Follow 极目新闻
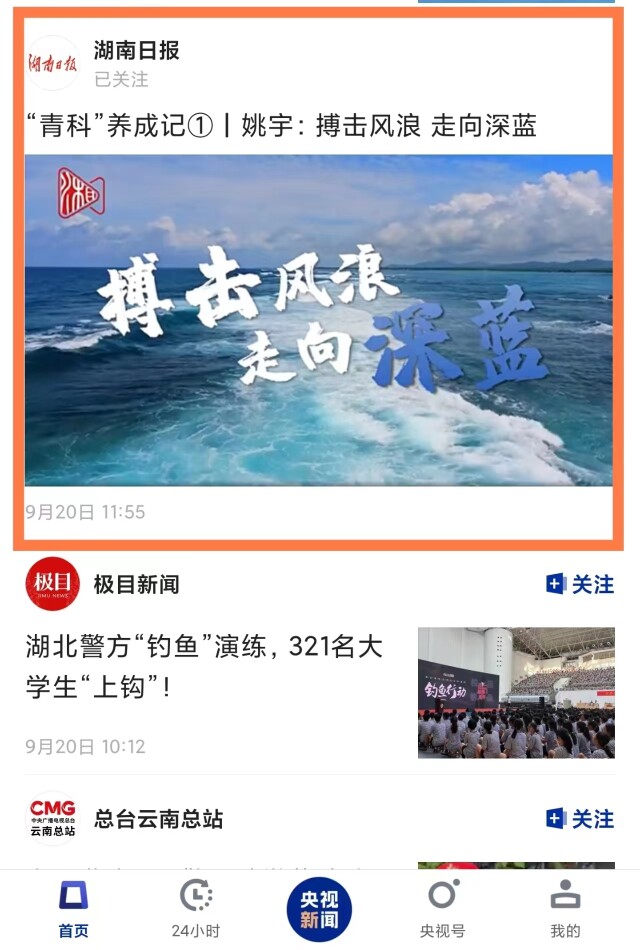This screenshot has height=950, width=640. pos(580,584)
